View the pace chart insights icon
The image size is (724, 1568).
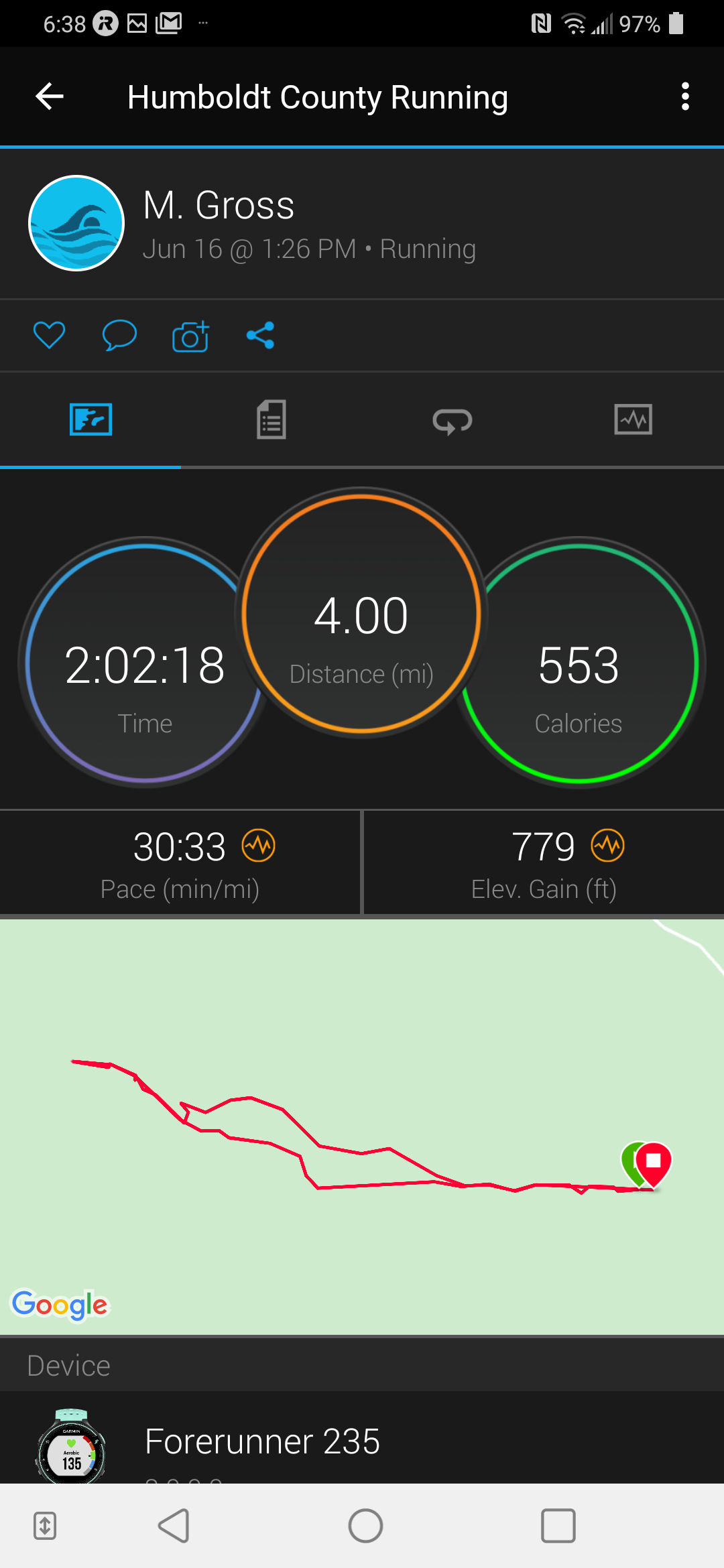click(x=259, y=846)
